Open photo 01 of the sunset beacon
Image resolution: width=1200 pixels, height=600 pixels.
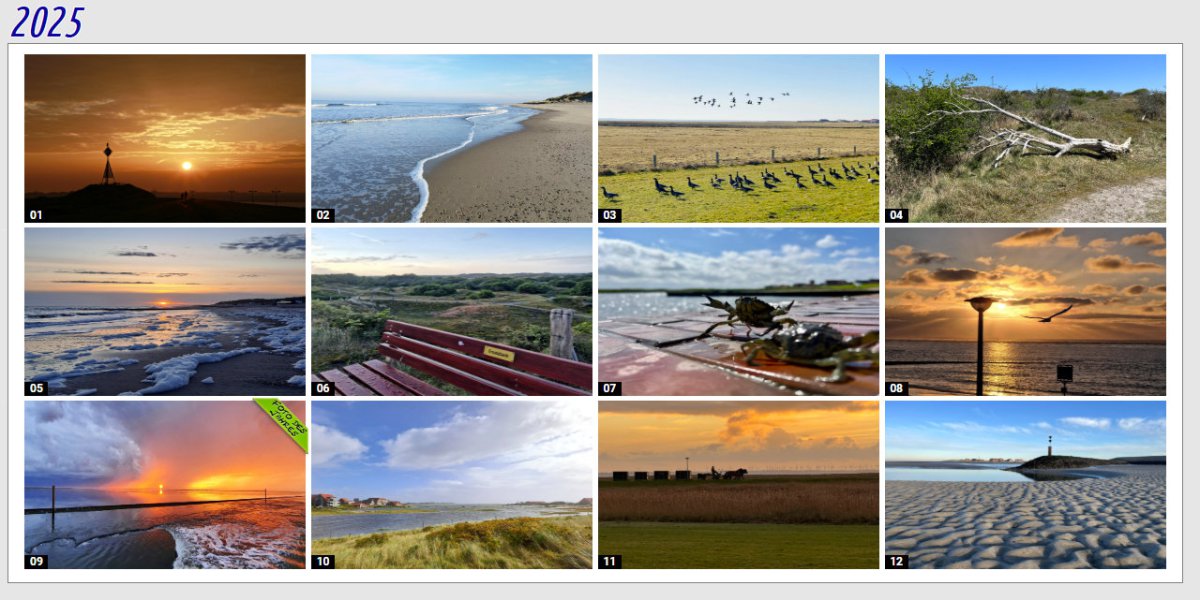[x=165, y=138]
